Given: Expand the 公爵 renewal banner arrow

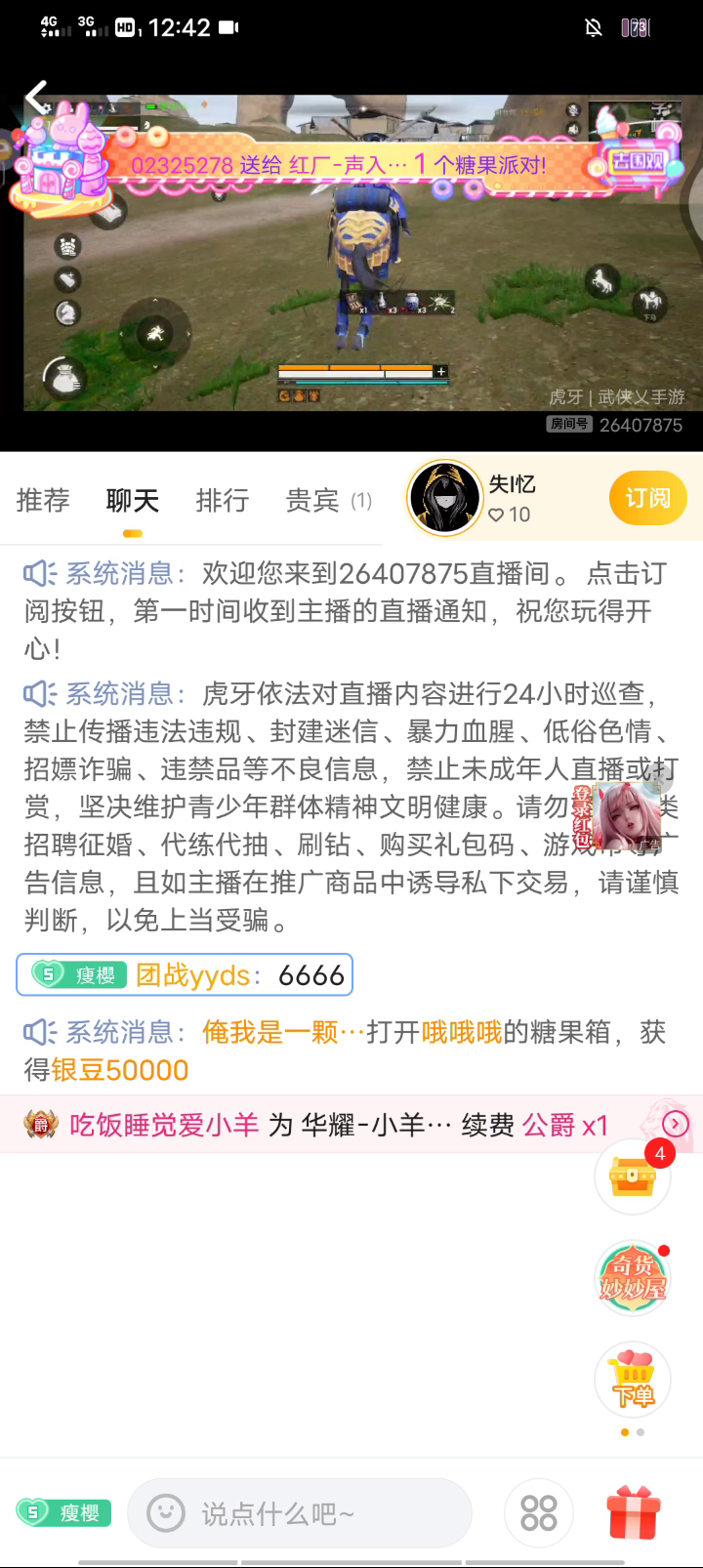Looking at the screenshot, I should pyautogui.click(x=676, y=1125).
